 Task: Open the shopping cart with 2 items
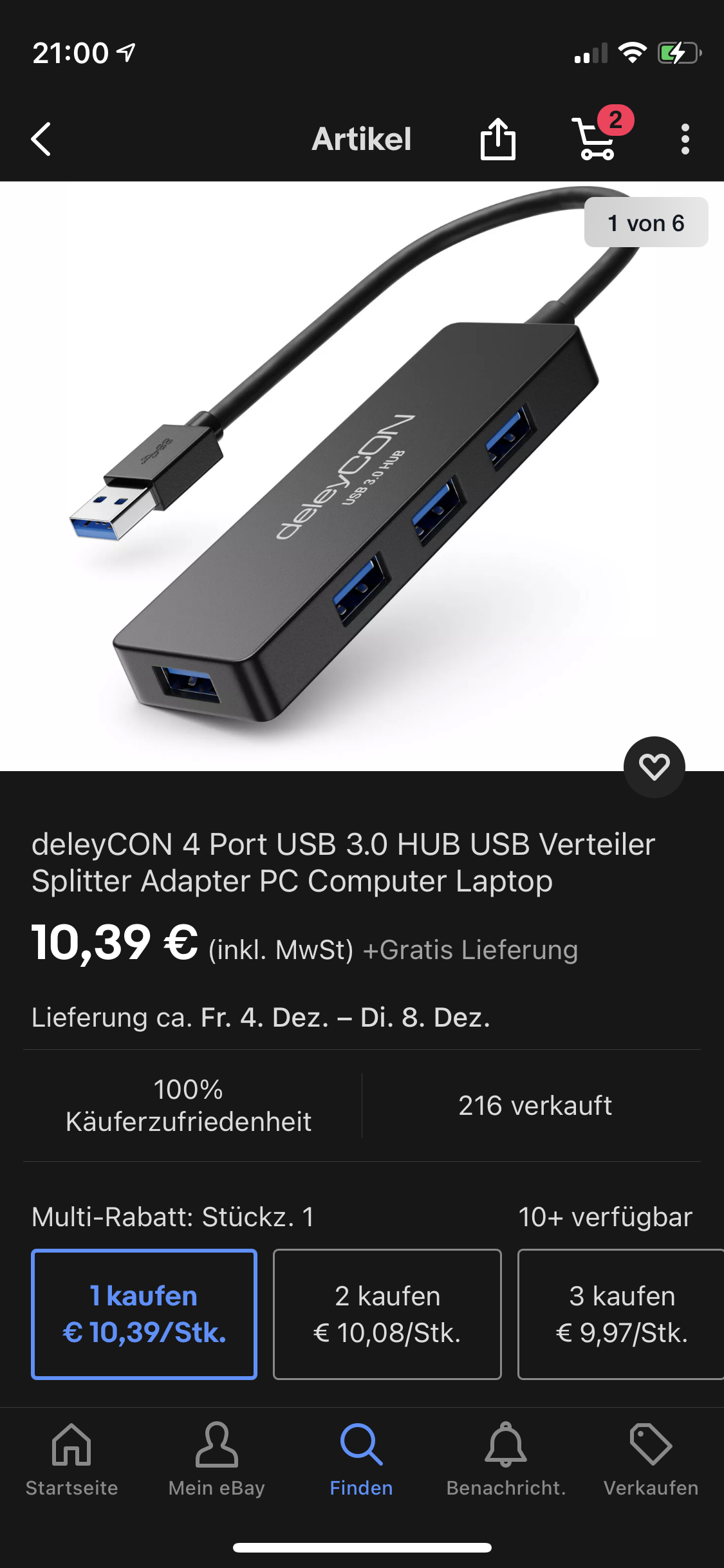coord(596,138)
